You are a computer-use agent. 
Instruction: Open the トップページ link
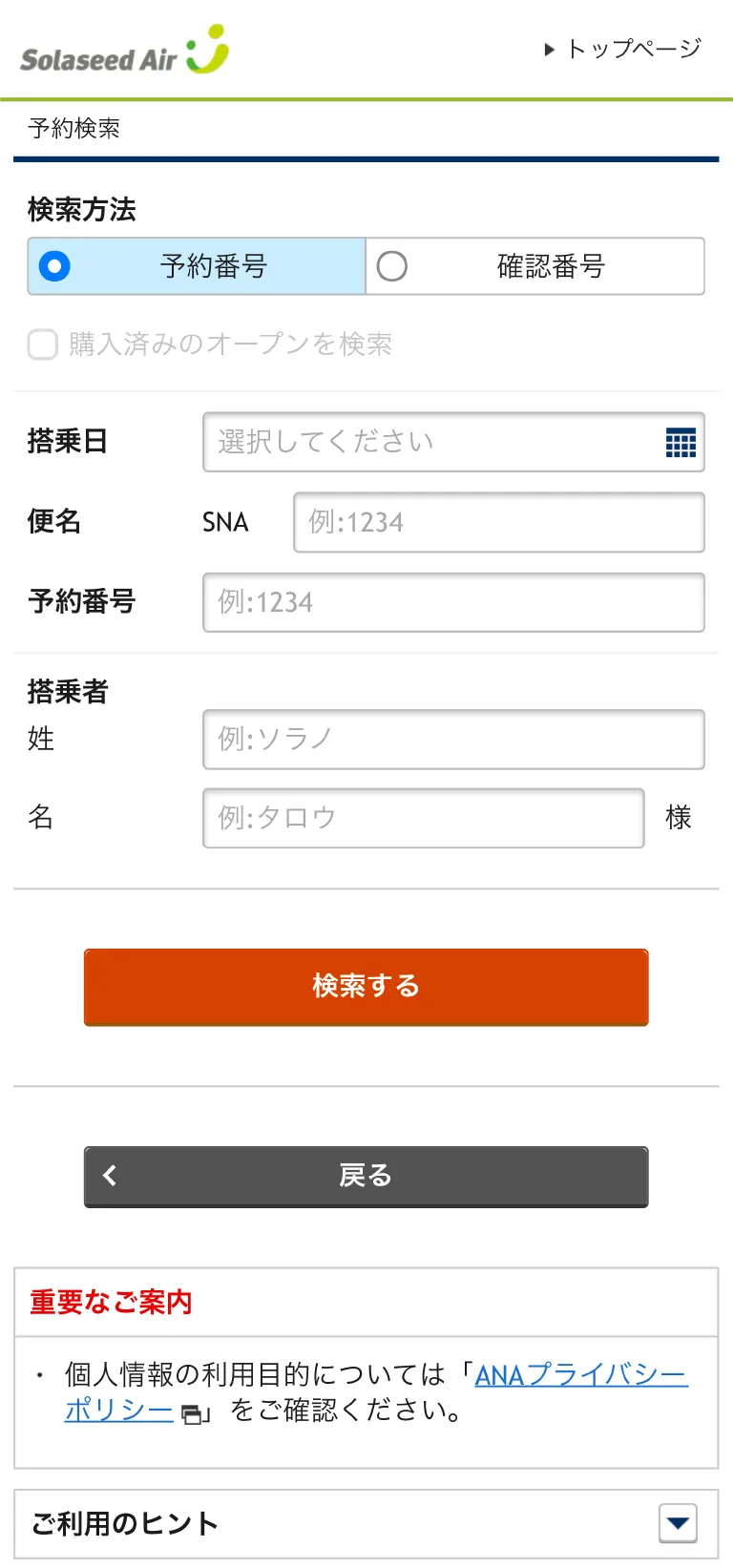(624, 49)
